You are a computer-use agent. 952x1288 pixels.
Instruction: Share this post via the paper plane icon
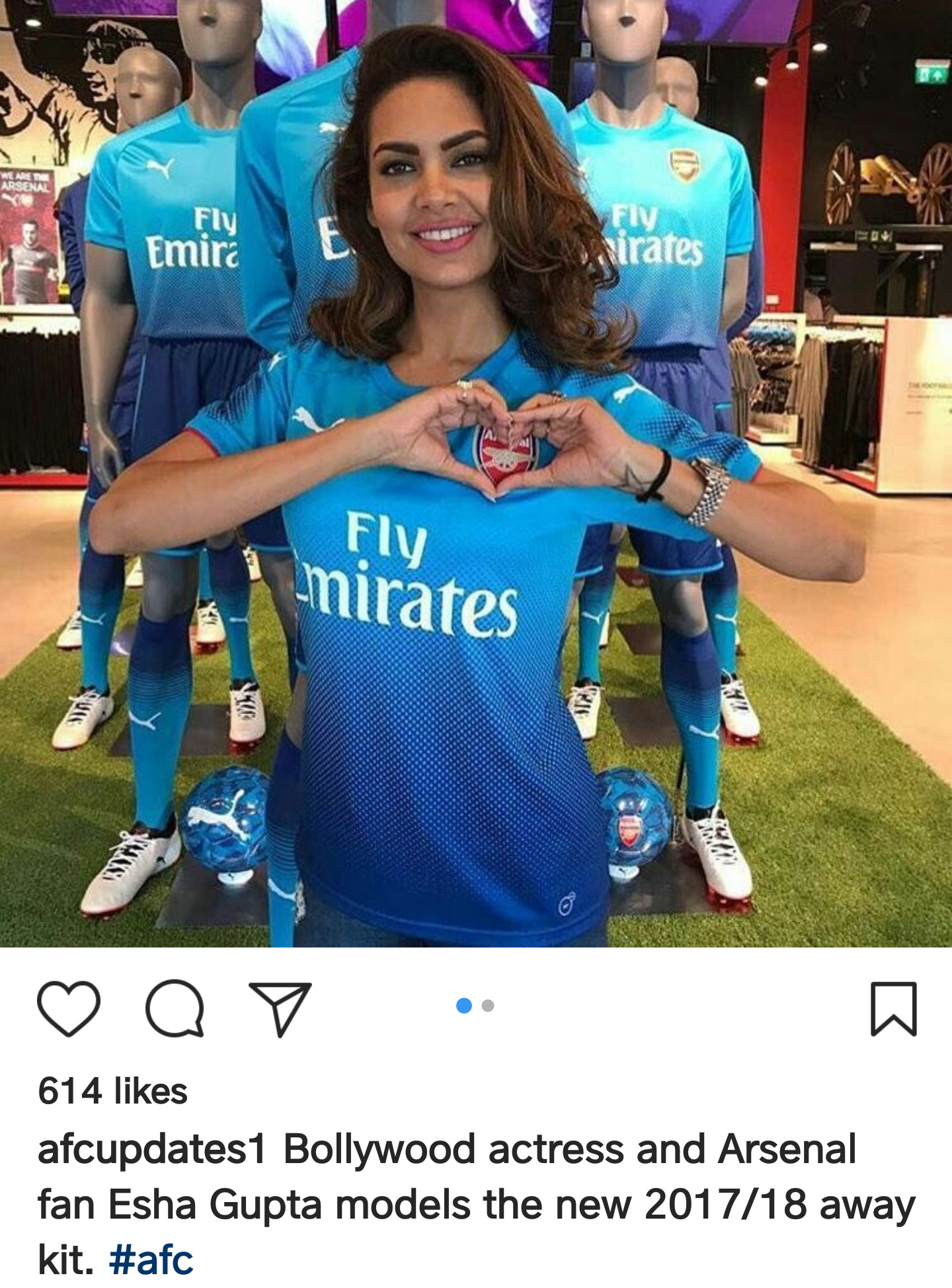280,1009
